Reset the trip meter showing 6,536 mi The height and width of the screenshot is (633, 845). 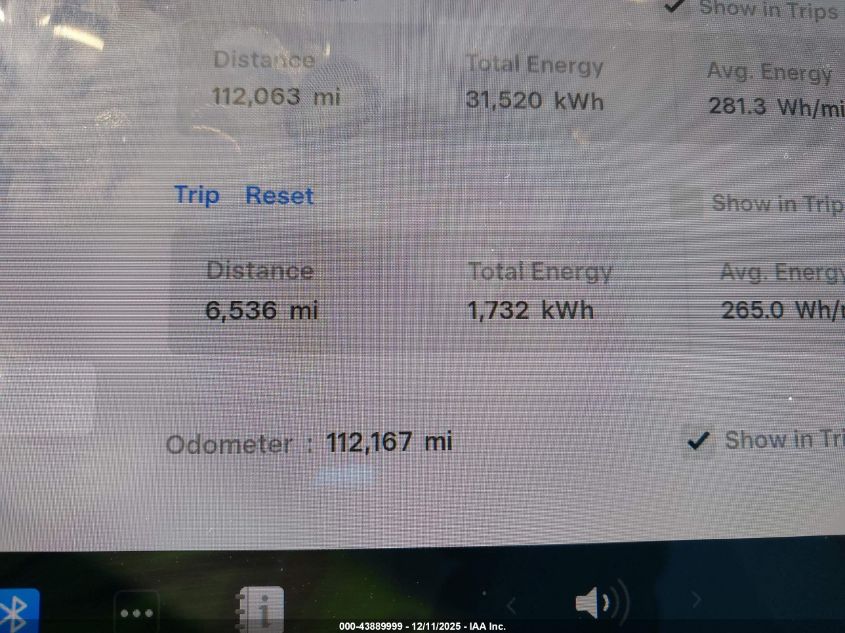(279, 196)
